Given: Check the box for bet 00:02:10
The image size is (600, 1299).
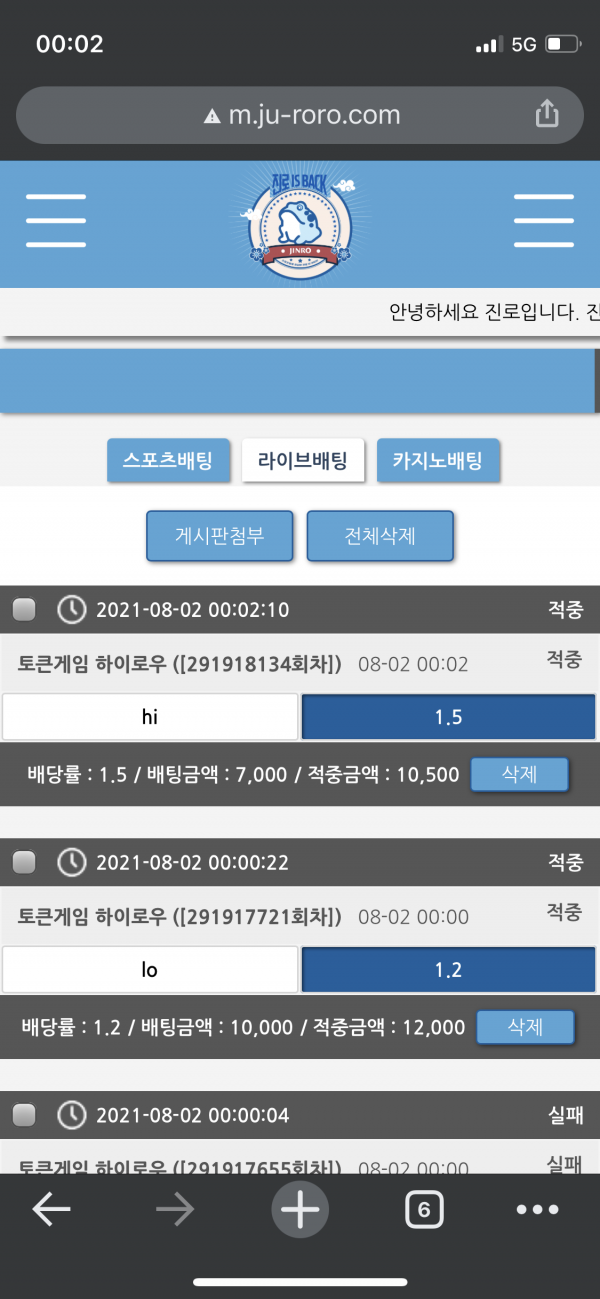Looking at the screenshot, I should (x=24, y=609).
